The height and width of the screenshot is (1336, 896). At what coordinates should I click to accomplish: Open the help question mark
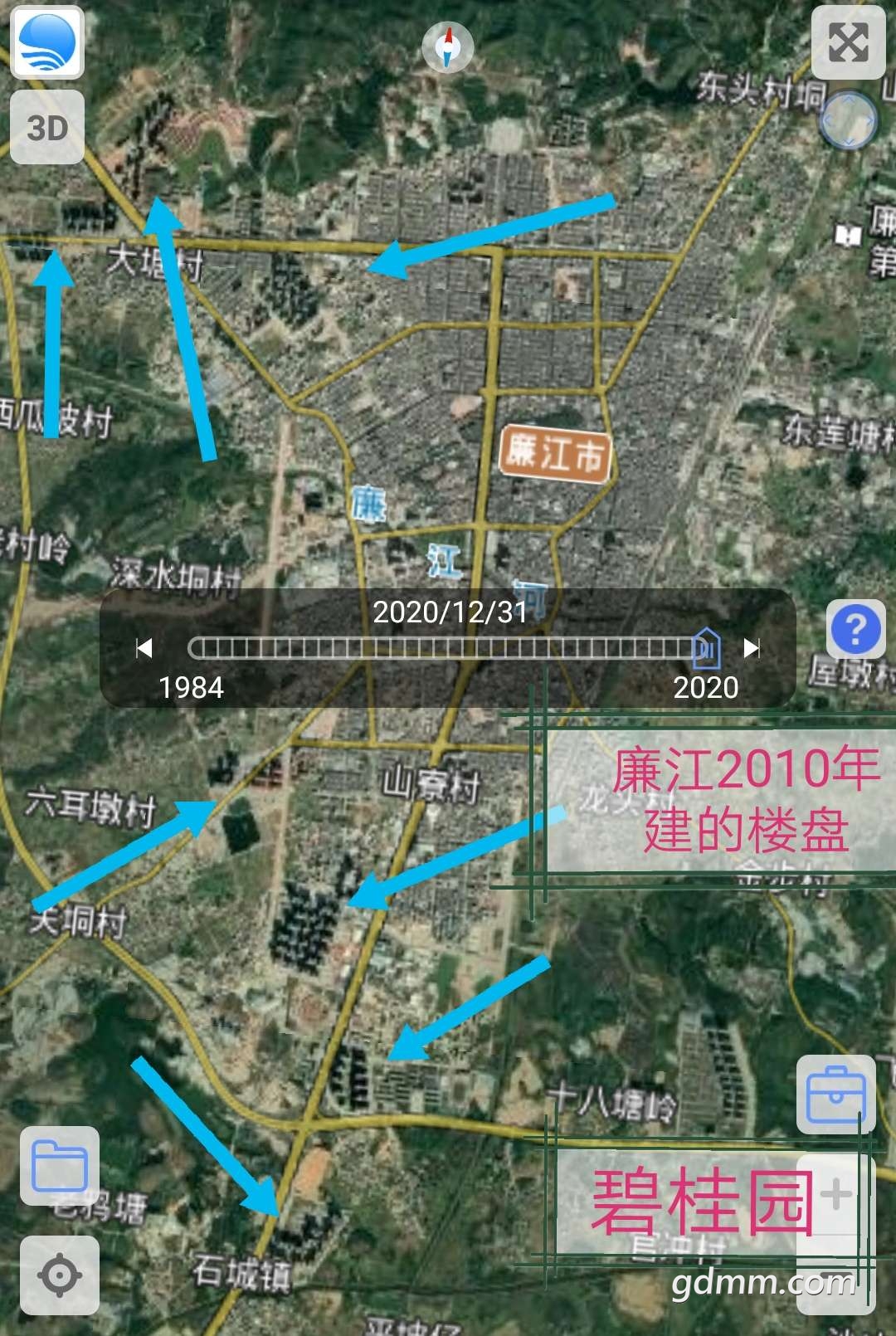point(855,629)
